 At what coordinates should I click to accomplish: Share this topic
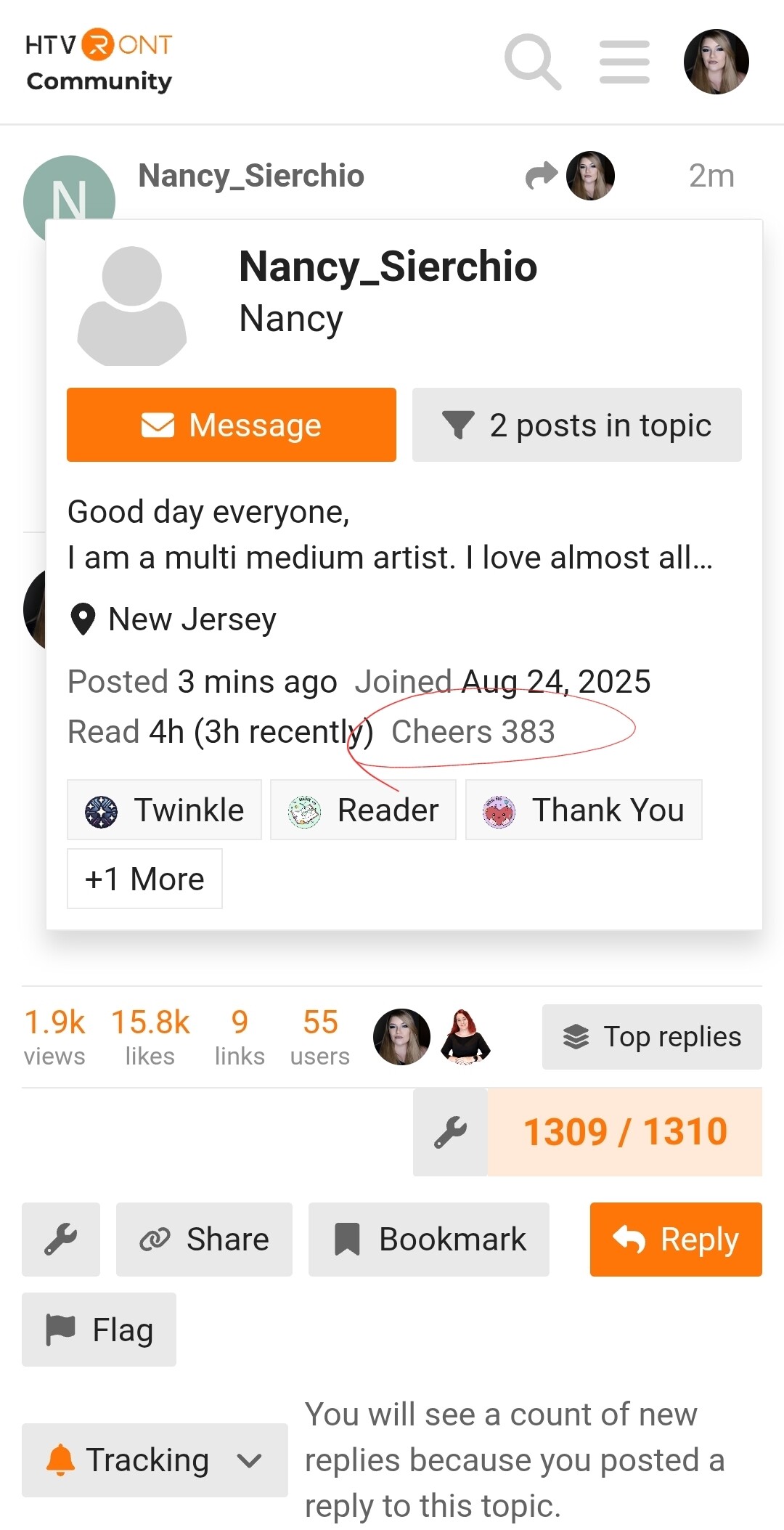(204, 1240)
